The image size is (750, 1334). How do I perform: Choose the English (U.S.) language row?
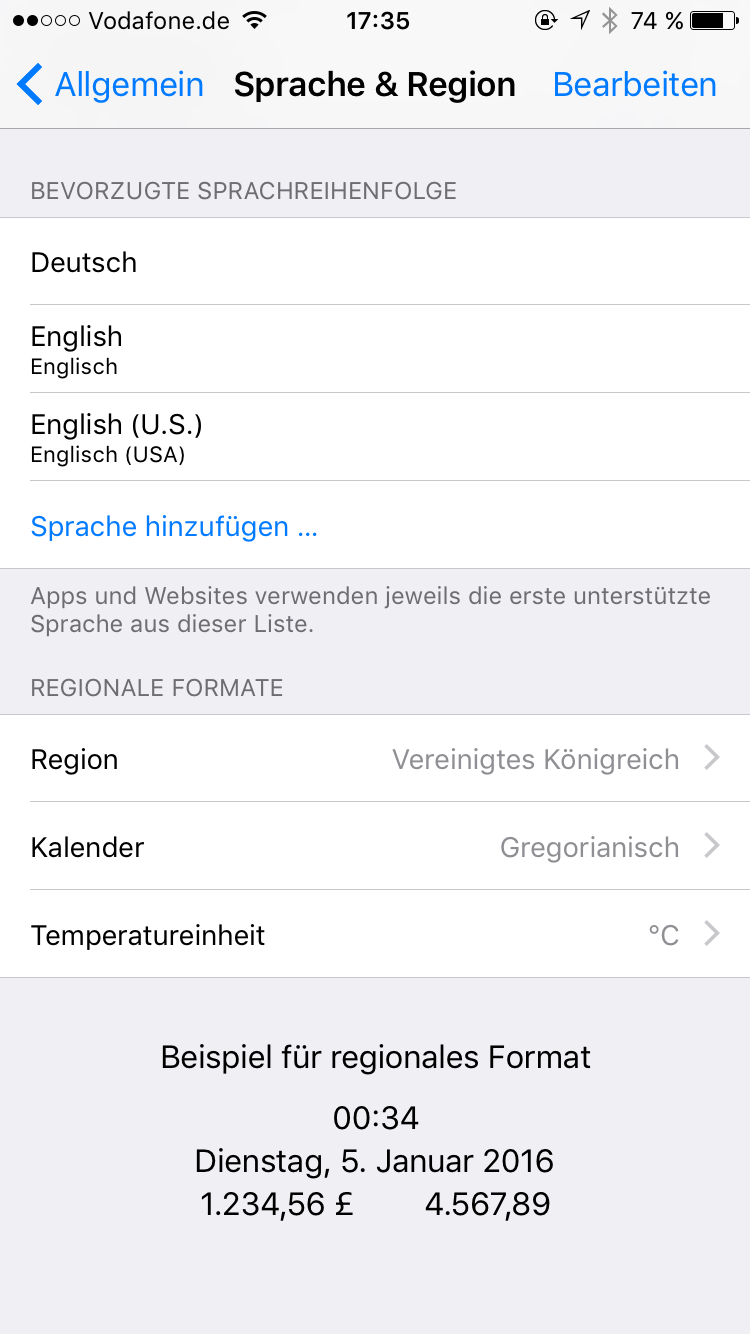375,437
